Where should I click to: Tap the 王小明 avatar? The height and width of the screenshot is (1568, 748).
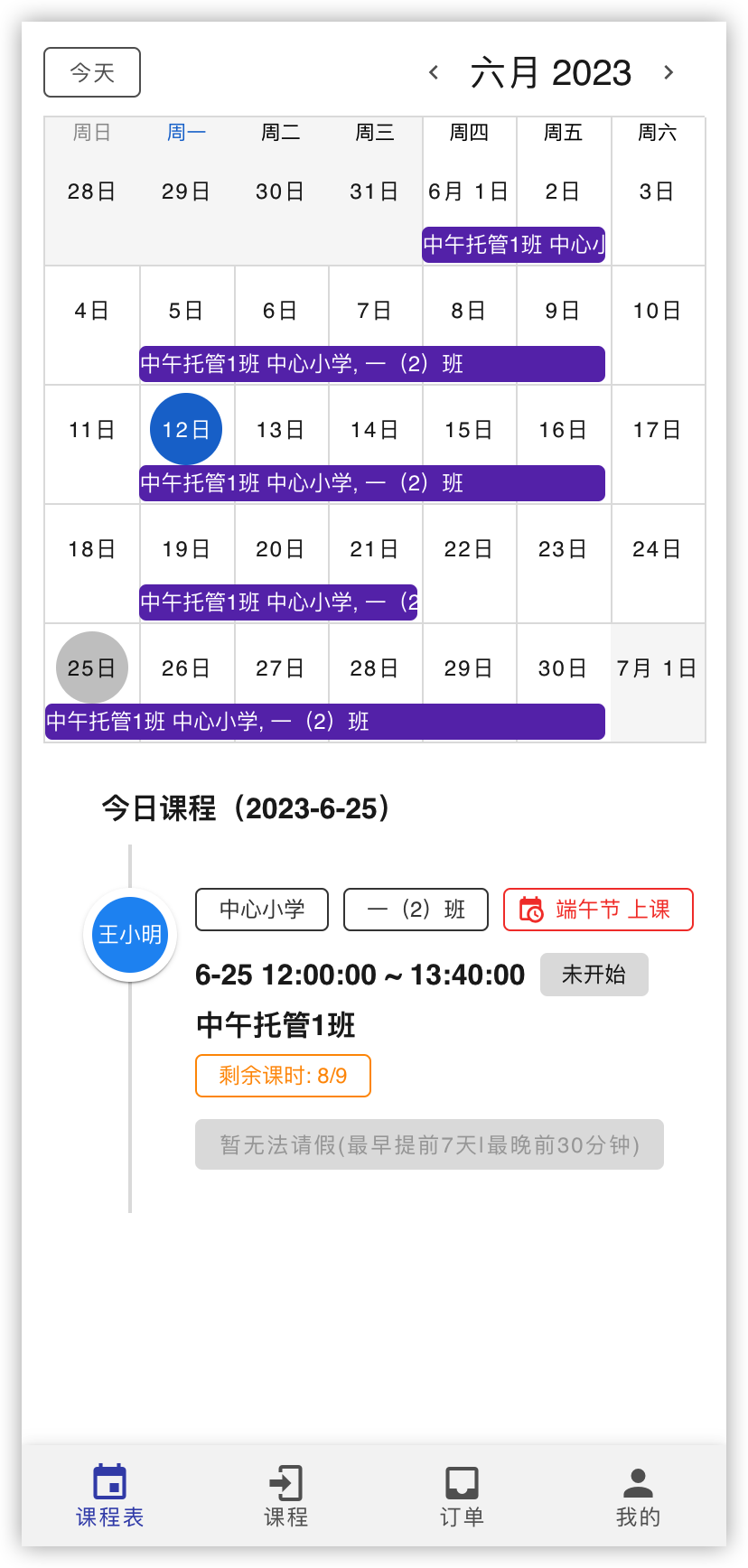[130, 935]
